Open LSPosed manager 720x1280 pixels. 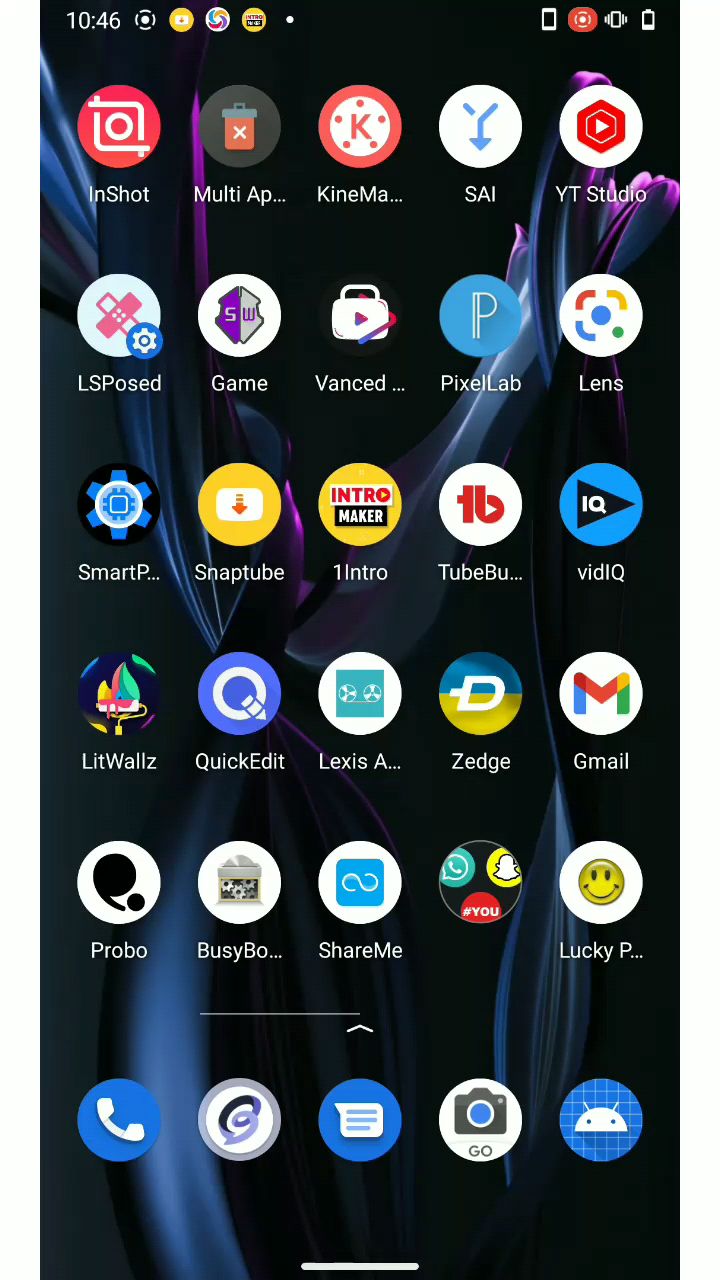point(119,316)
